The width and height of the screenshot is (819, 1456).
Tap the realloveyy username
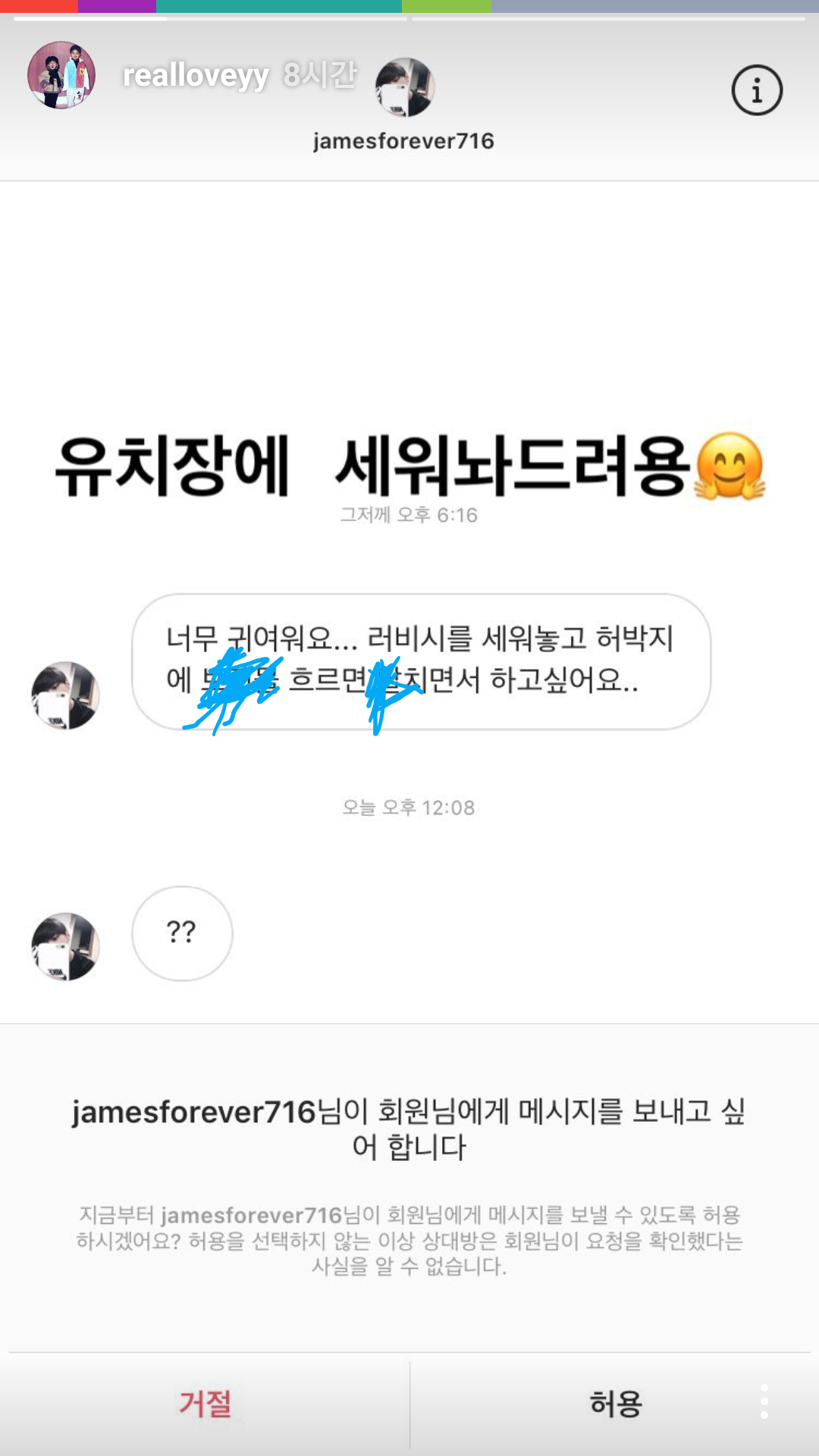click(196, 75)
